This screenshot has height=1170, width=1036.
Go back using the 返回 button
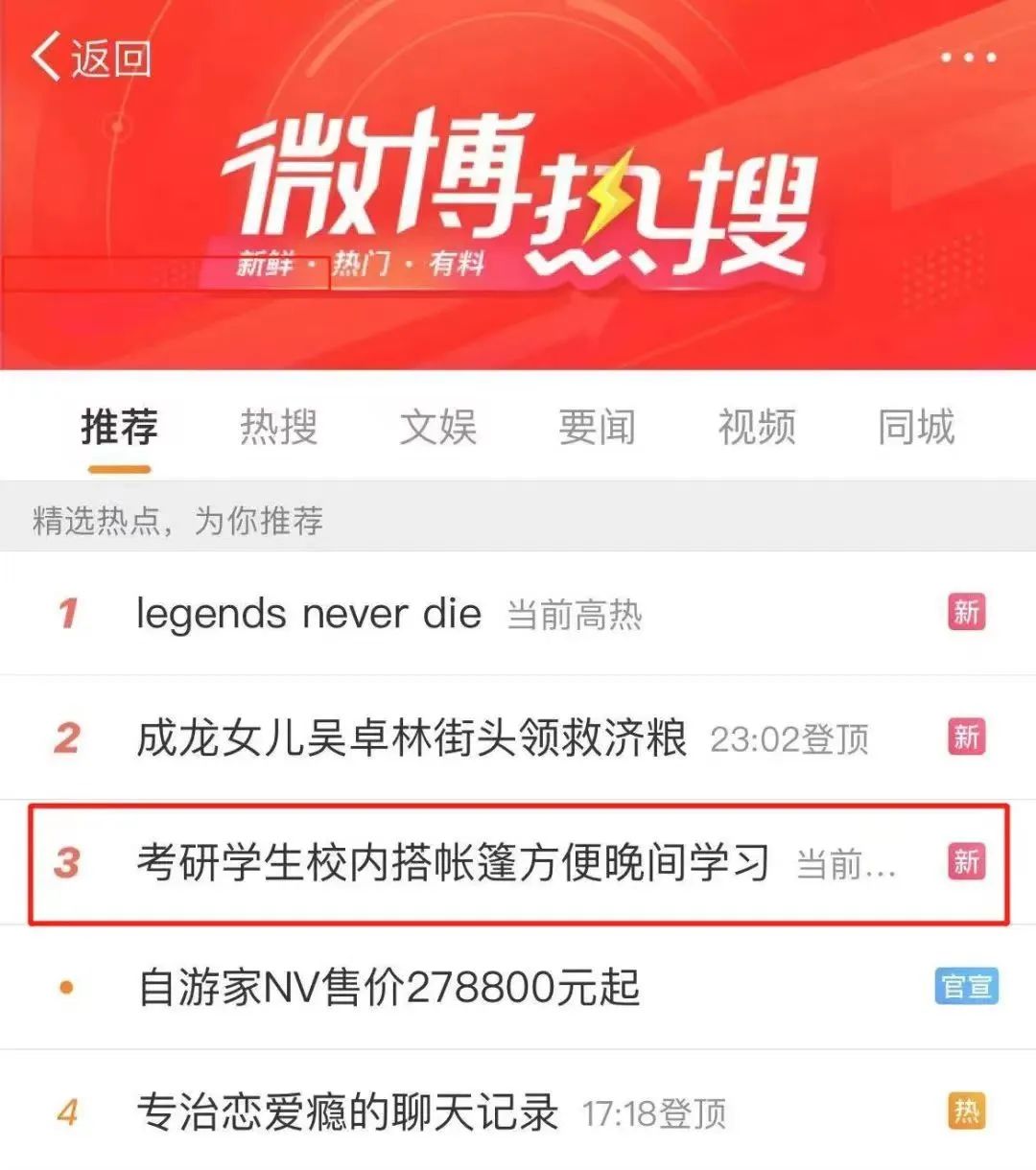[91, 58]
